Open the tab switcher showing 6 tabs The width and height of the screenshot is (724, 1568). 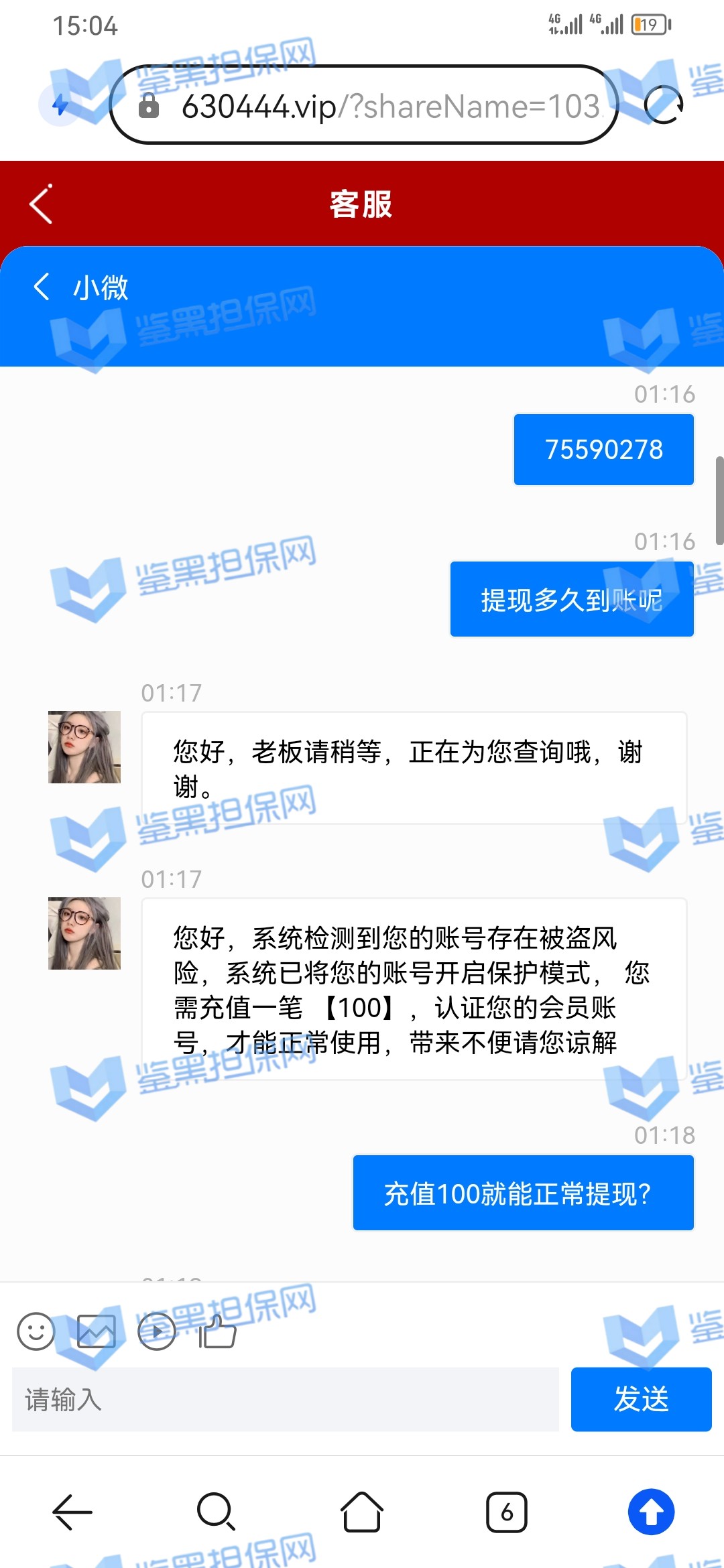[x=507, y=1512]
